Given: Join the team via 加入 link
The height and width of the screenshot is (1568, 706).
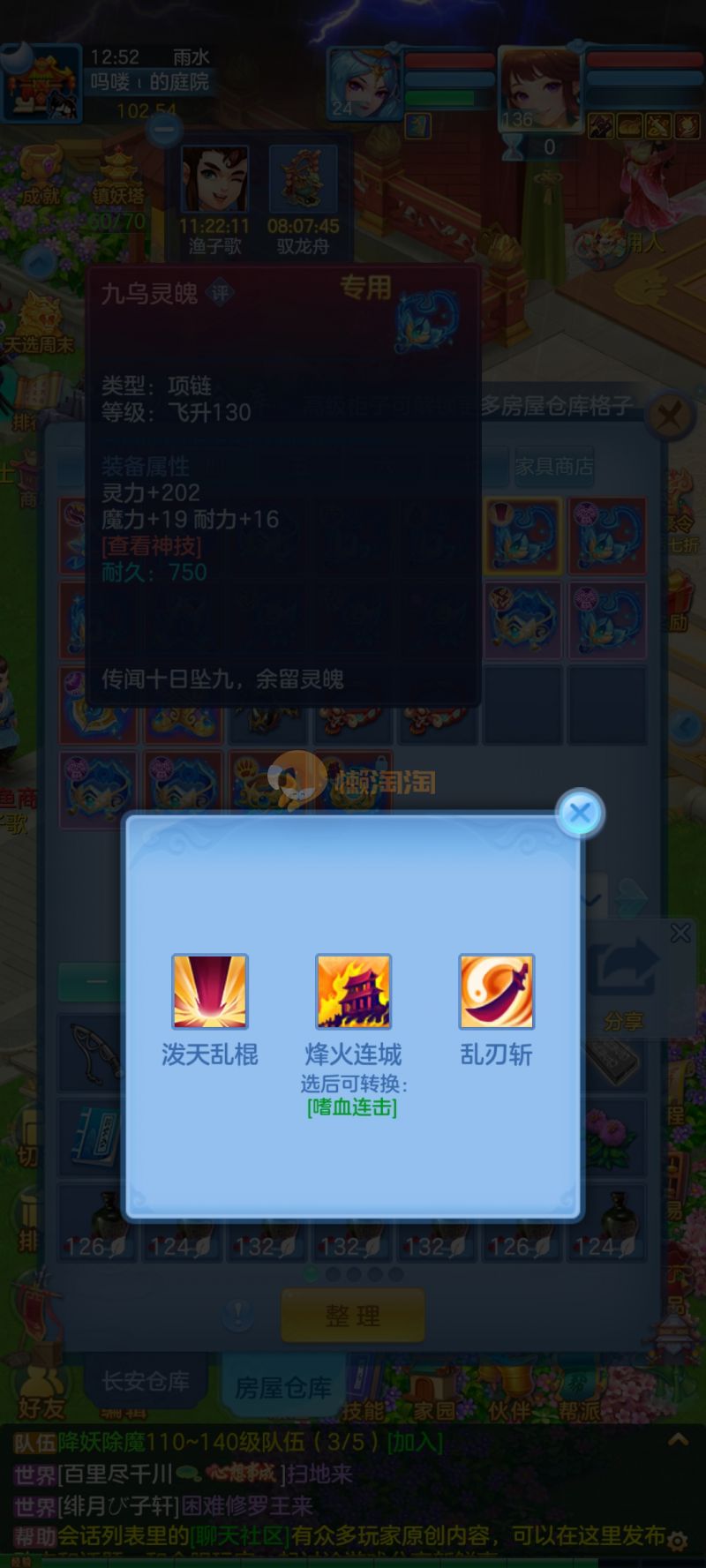Looking at the screenshot, I should coord(415,1443).
